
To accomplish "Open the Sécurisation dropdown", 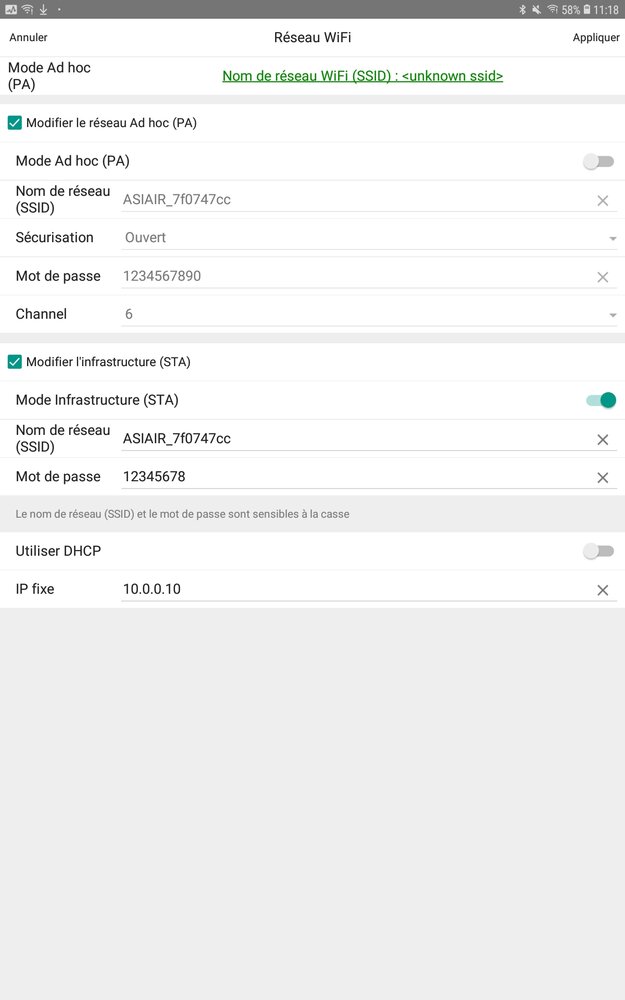I will (368, 238).
